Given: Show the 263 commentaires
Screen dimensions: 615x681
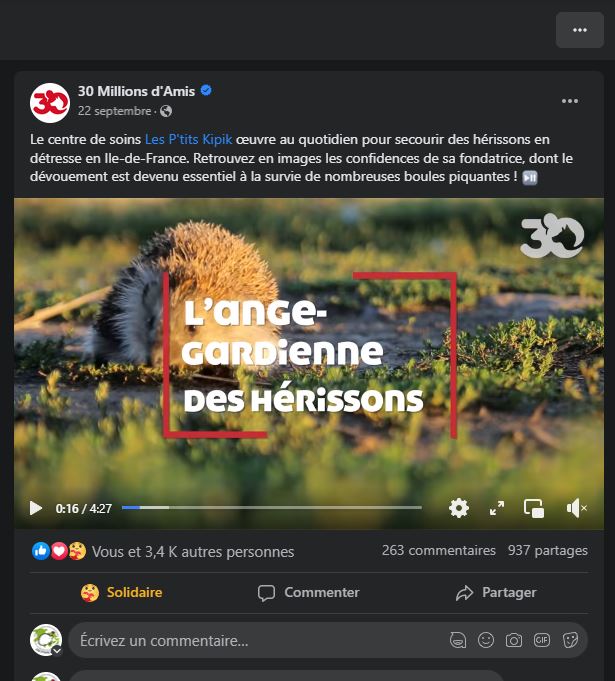Looking at the screenshot, I should pyautogui.click(x=438, y=550).
